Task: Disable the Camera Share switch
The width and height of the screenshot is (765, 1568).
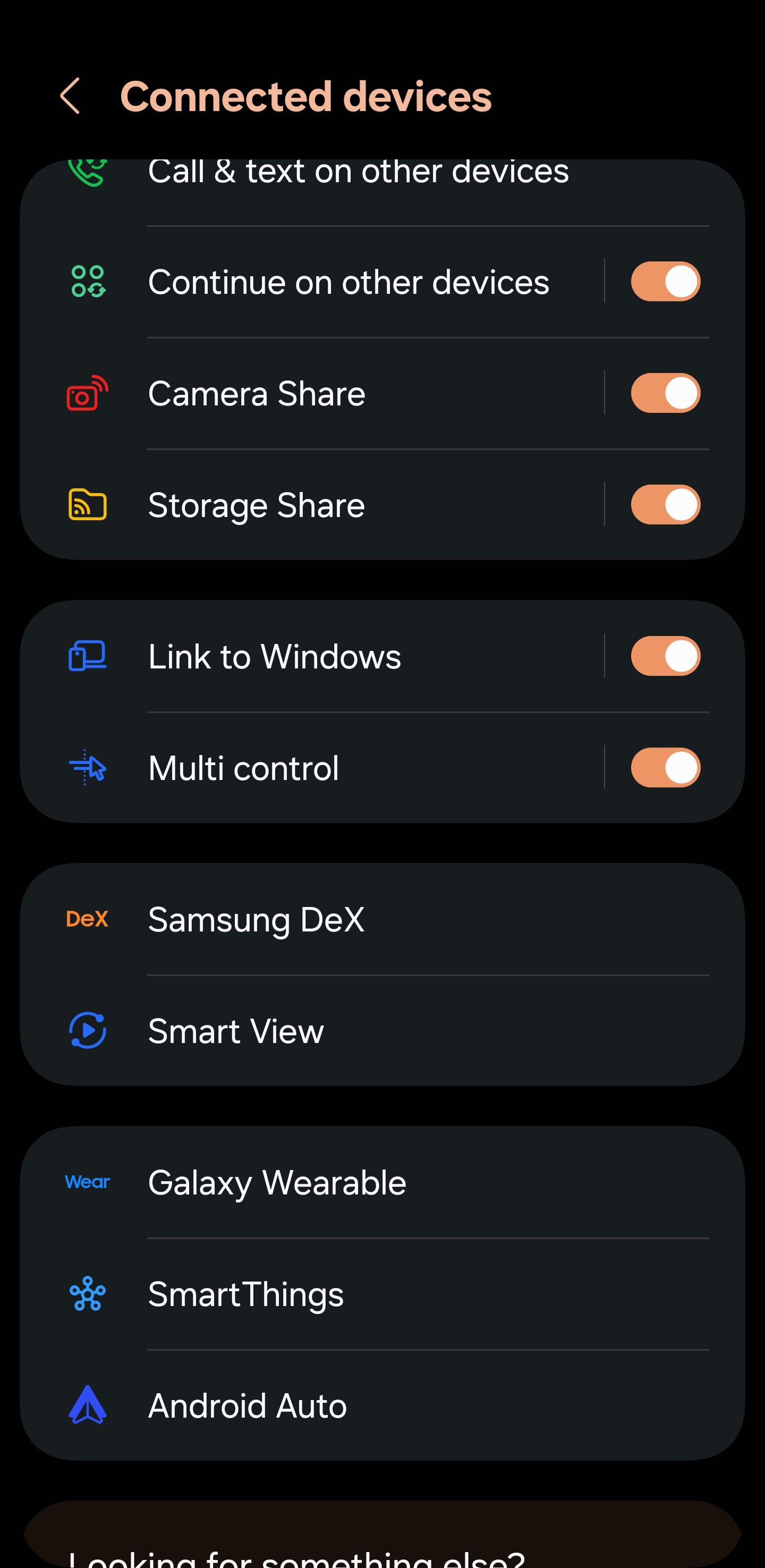Action: tap(665, 393)
